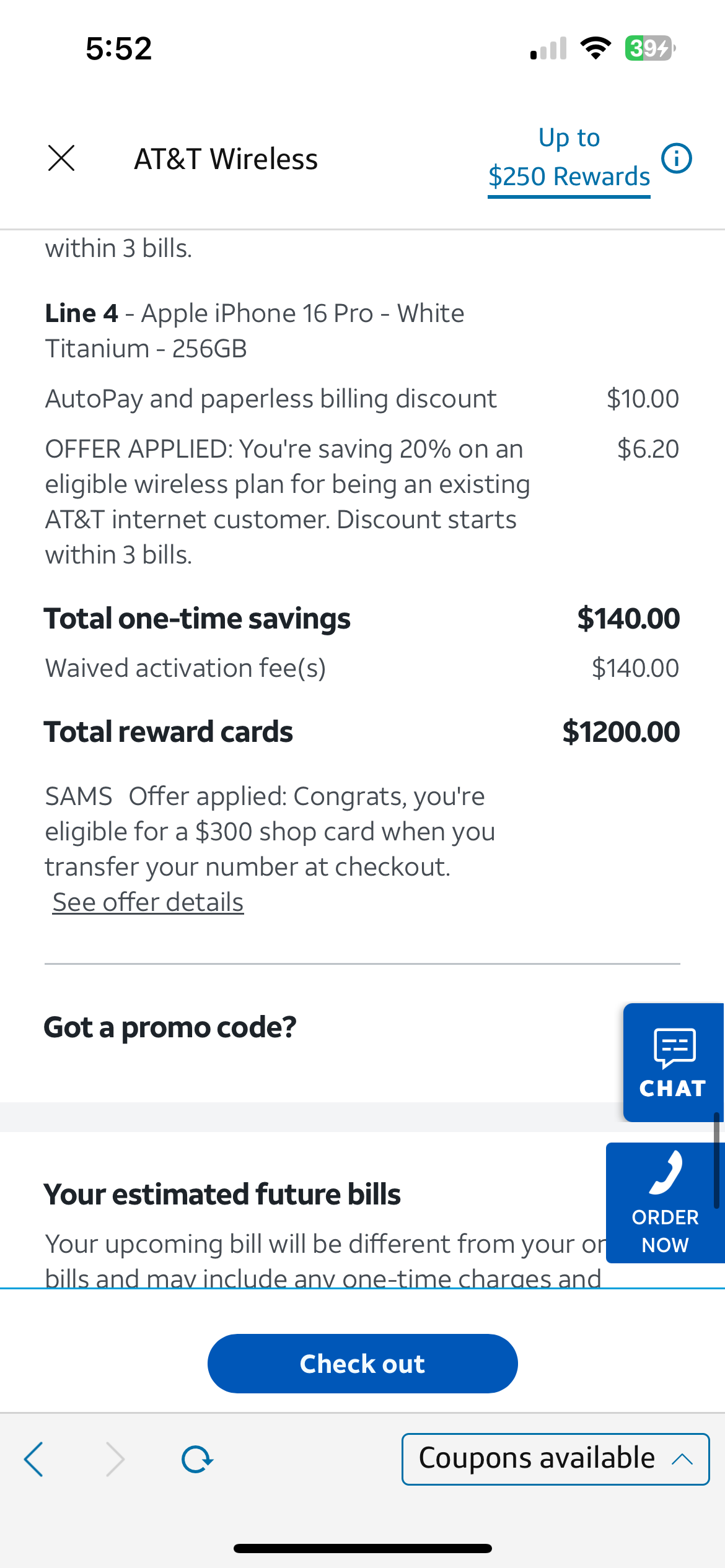Viewport: 725px width, 1568px height.
Task: Go back to previous page
Action: point(33,1459)
